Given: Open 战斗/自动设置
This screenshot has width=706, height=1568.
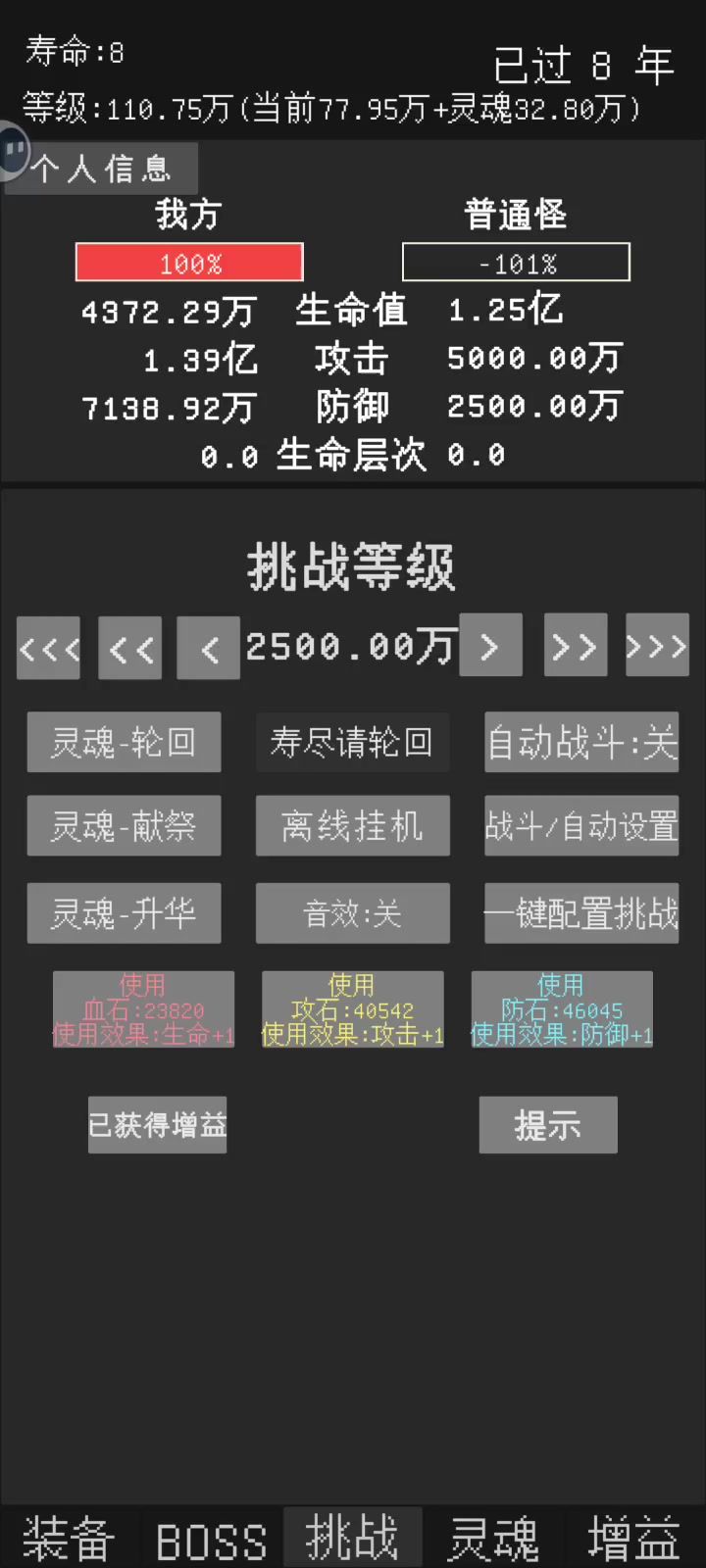Looking at the screenshot, I should pyautogui.click(x=581, y=826).
